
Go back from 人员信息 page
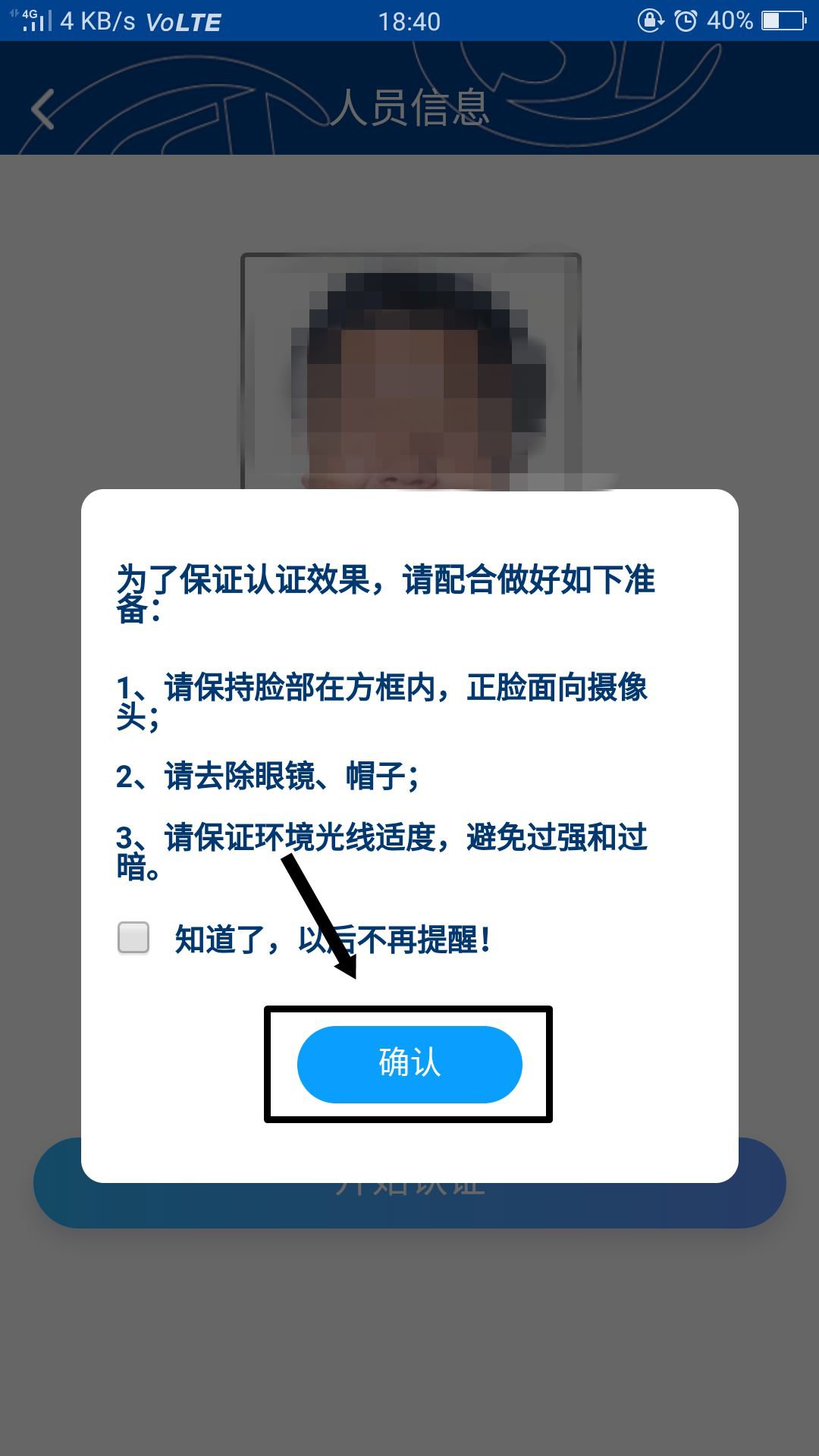click(x=43, y=109)
